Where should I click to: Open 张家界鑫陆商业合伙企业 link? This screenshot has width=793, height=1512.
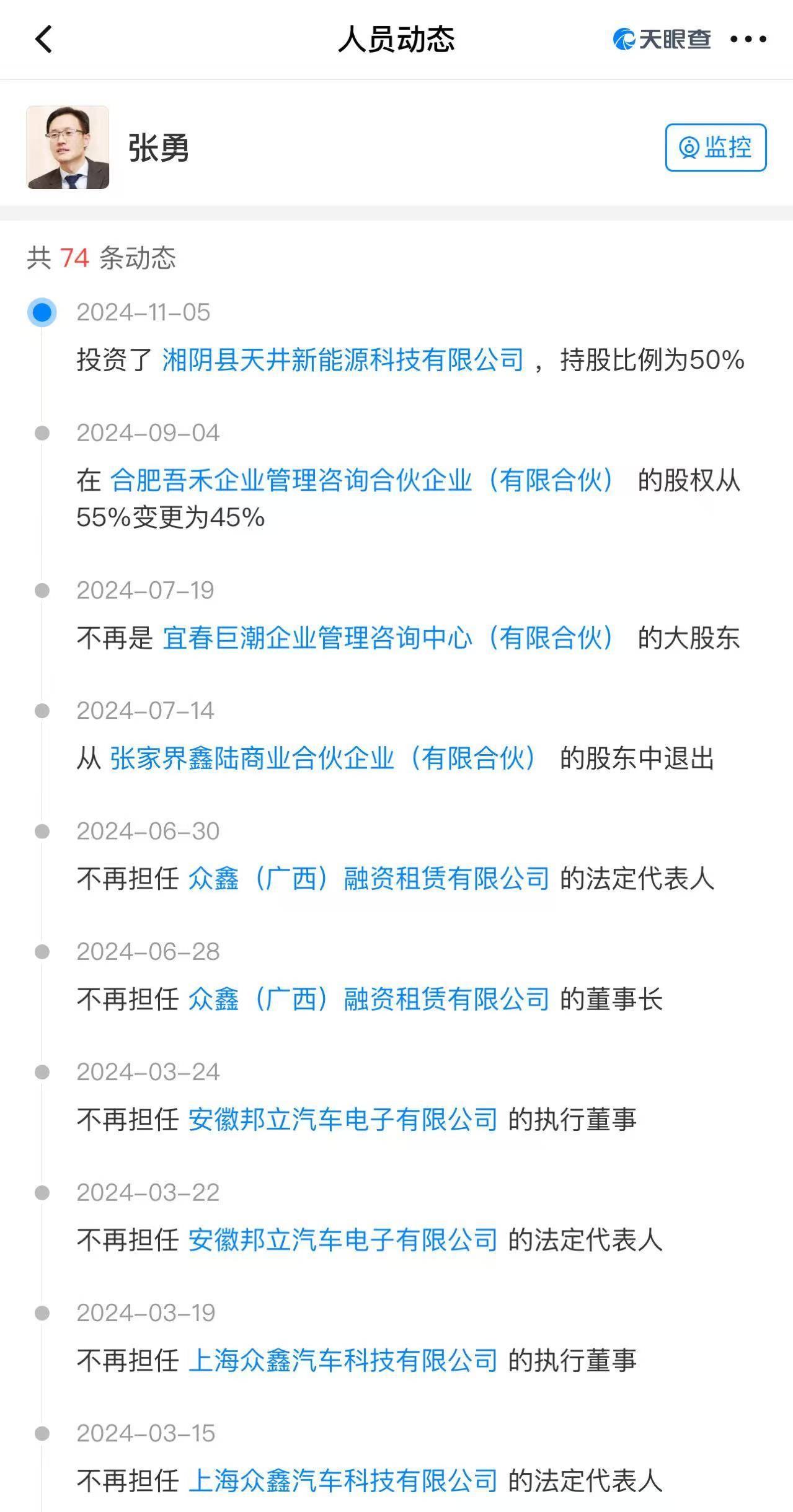(322, 758)
